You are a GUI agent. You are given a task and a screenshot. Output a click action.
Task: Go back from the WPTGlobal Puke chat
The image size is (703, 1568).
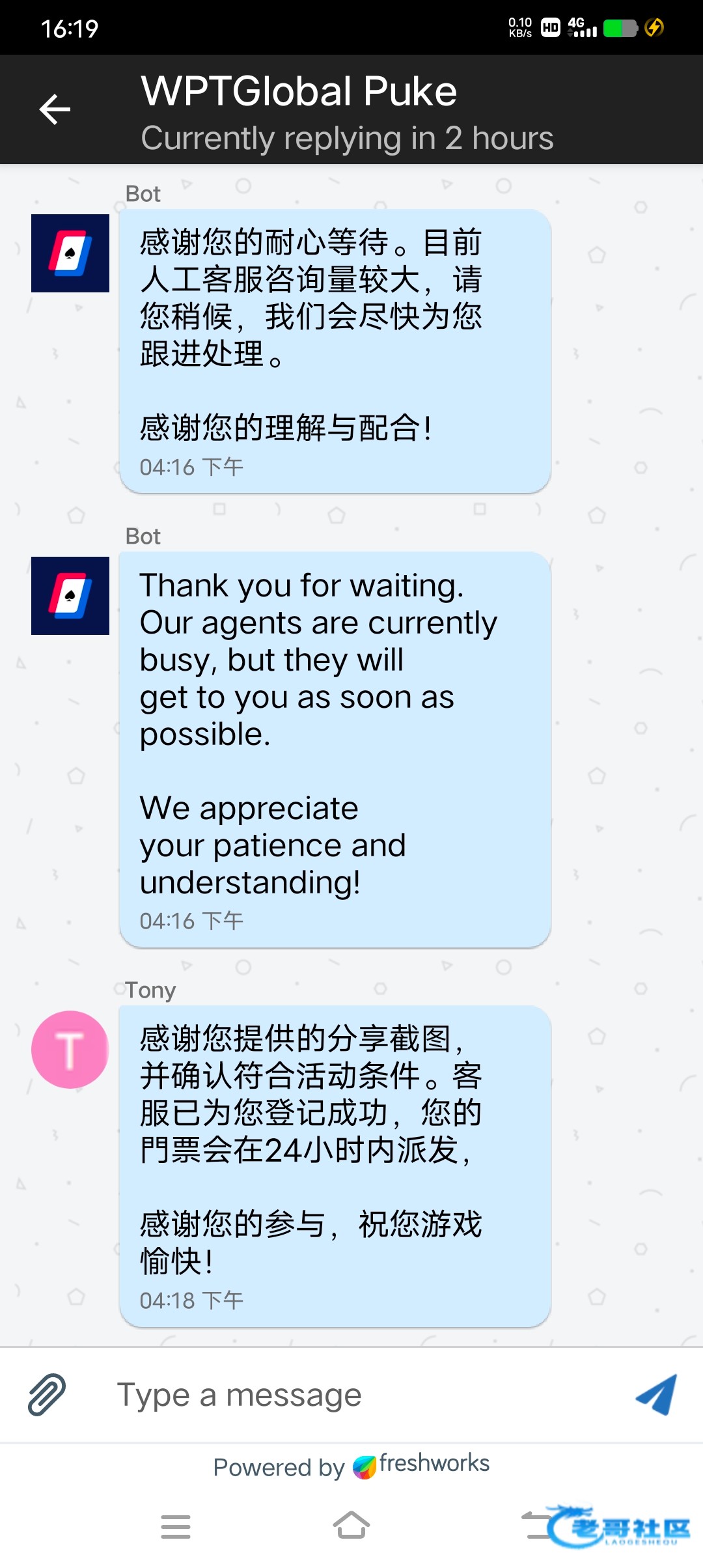click(x=55, y=109)
